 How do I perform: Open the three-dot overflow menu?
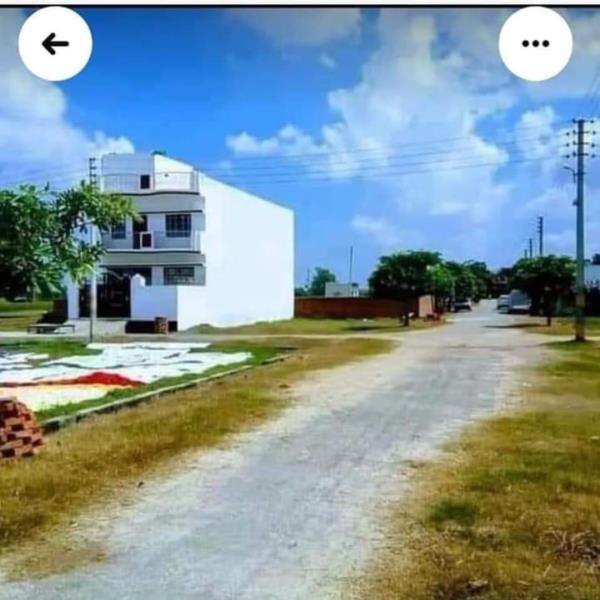pos(535,44)
